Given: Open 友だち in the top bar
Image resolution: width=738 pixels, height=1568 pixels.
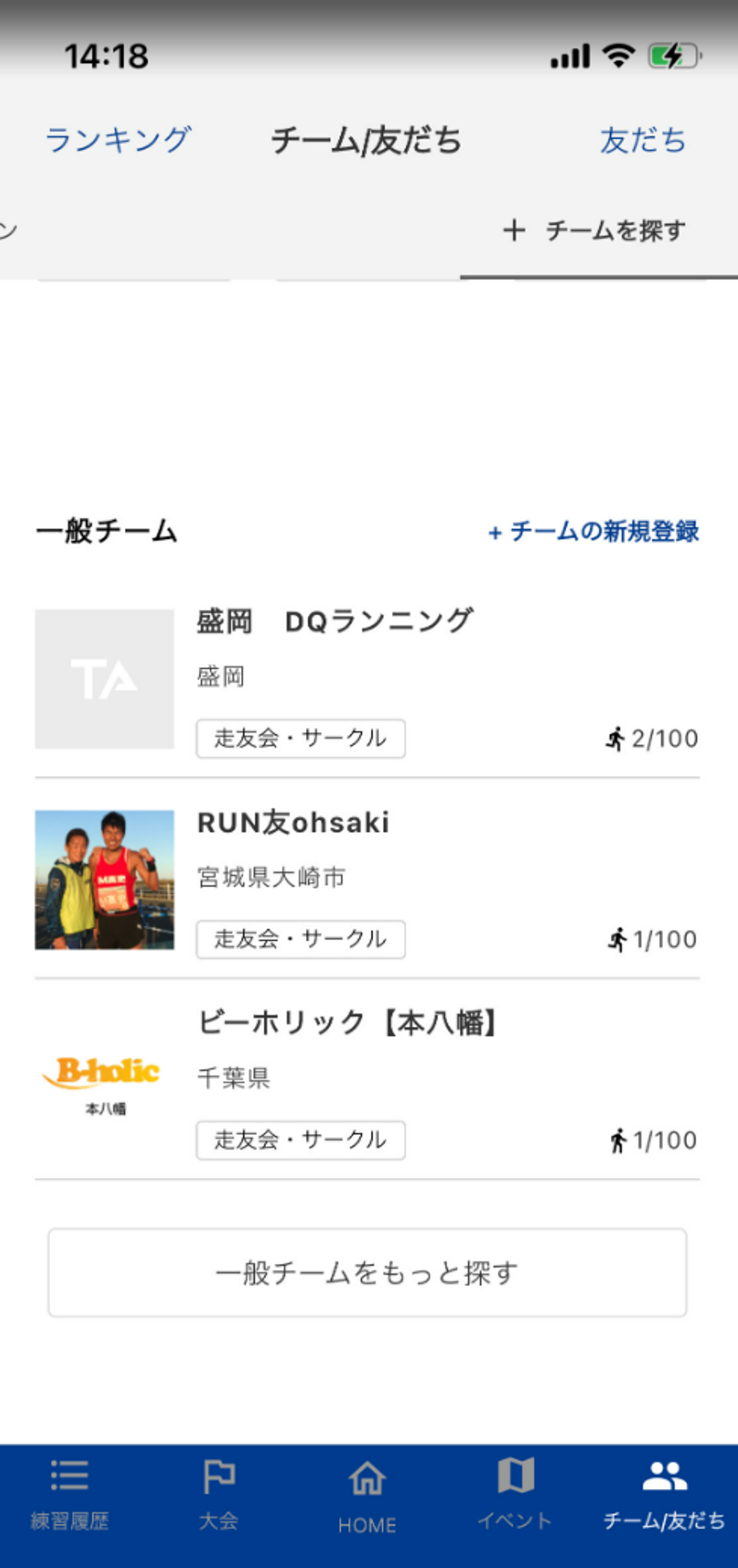Looking at the screenshot, I should tap(643, 140).
